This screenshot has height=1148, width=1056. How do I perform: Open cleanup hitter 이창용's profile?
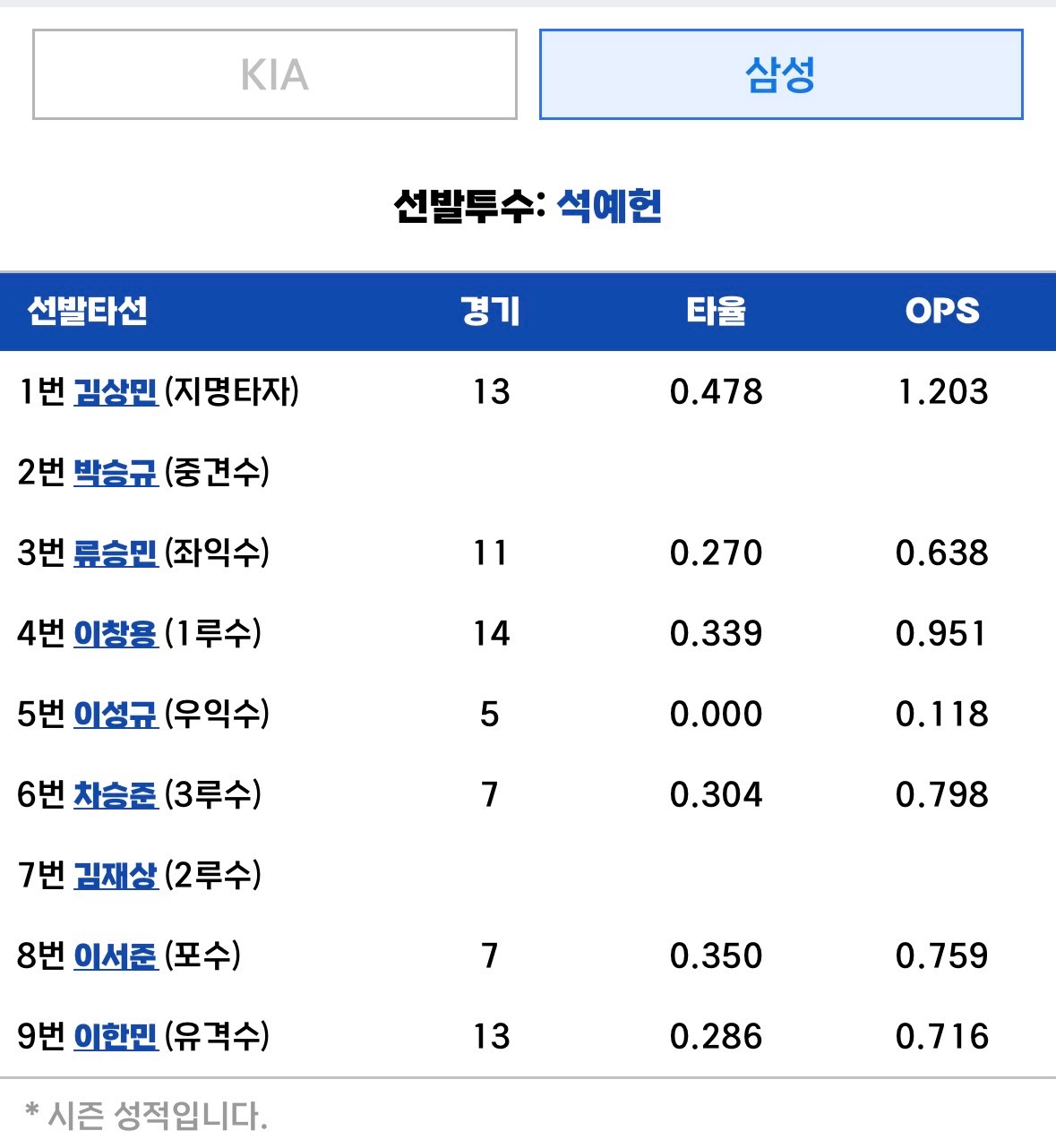(x=116, y=634)
